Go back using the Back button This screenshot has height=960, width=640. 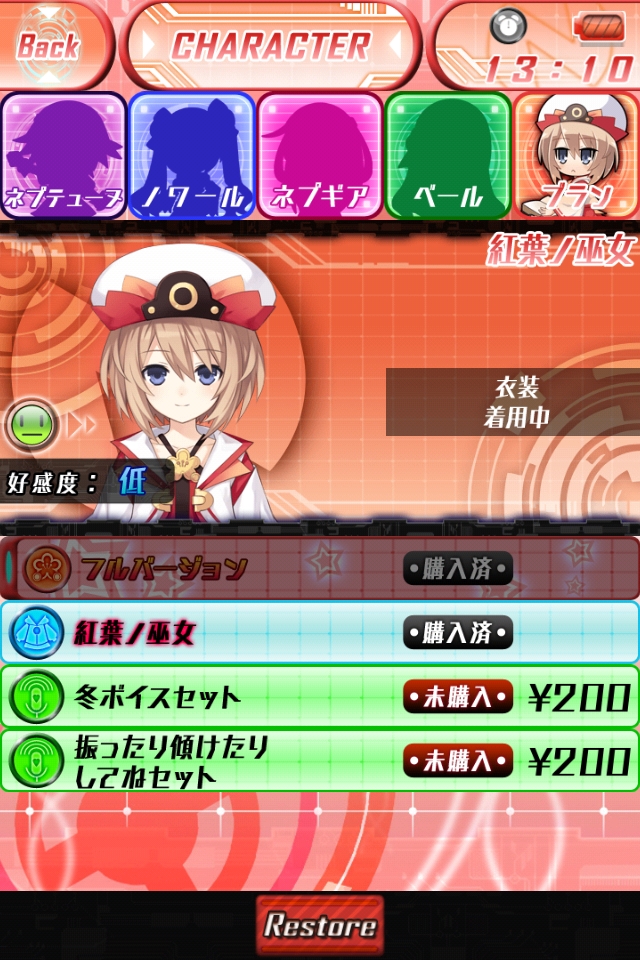point(48,45)
